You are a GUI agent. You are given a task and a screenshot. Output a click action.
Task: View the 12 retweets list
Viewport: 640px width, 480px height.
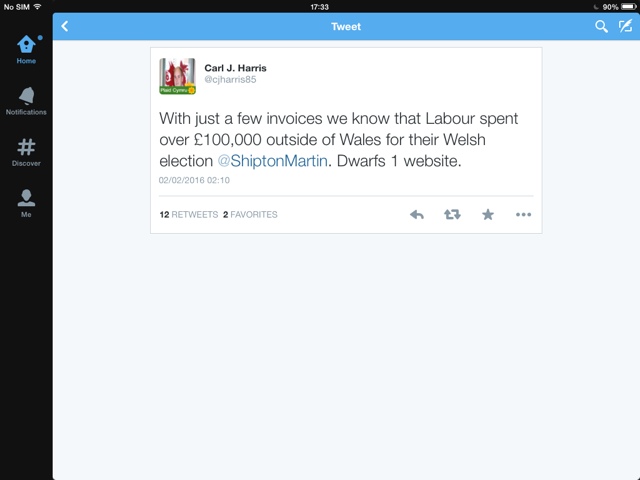click(x=188, y=215)
